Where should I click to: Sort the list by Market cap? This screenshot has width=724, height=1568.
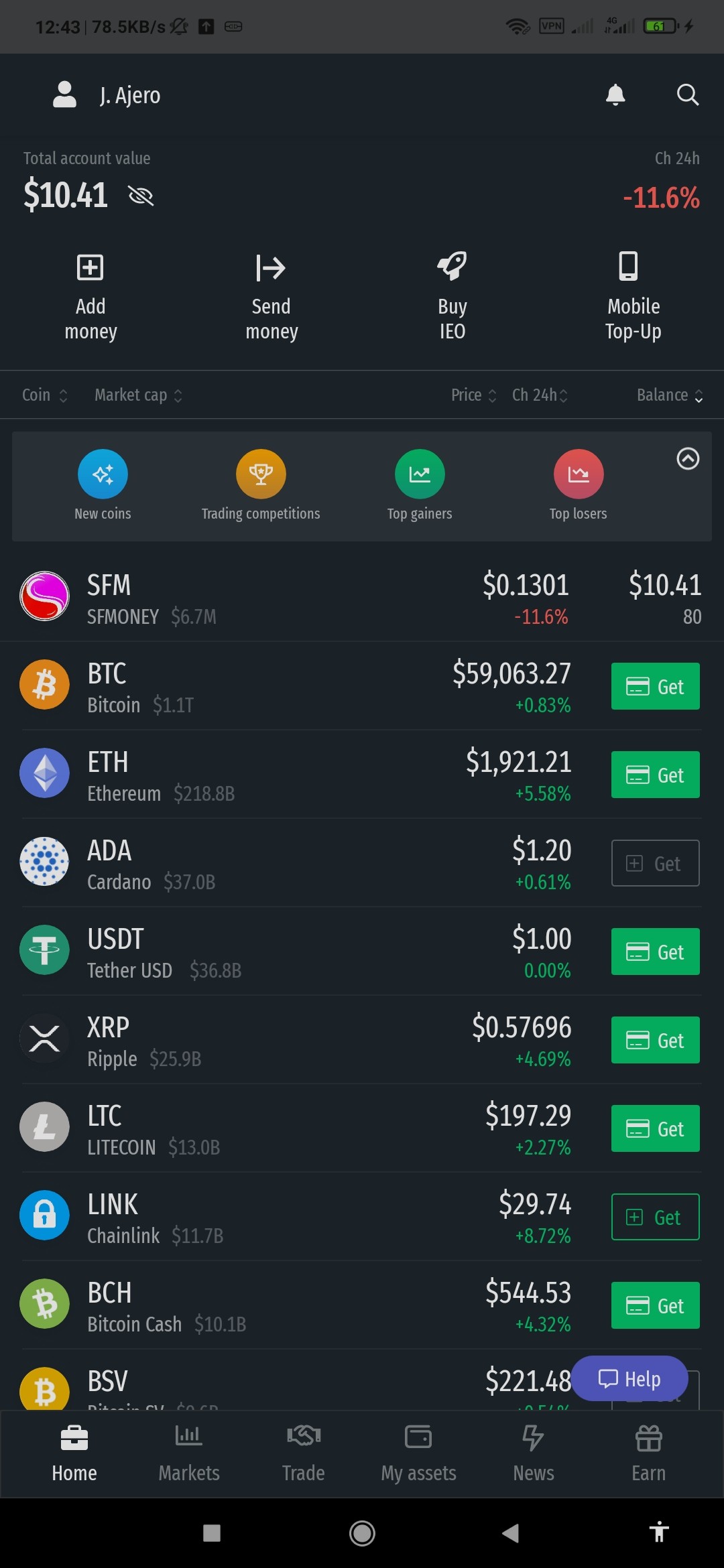pyautogui.click(x=138, y=395)
